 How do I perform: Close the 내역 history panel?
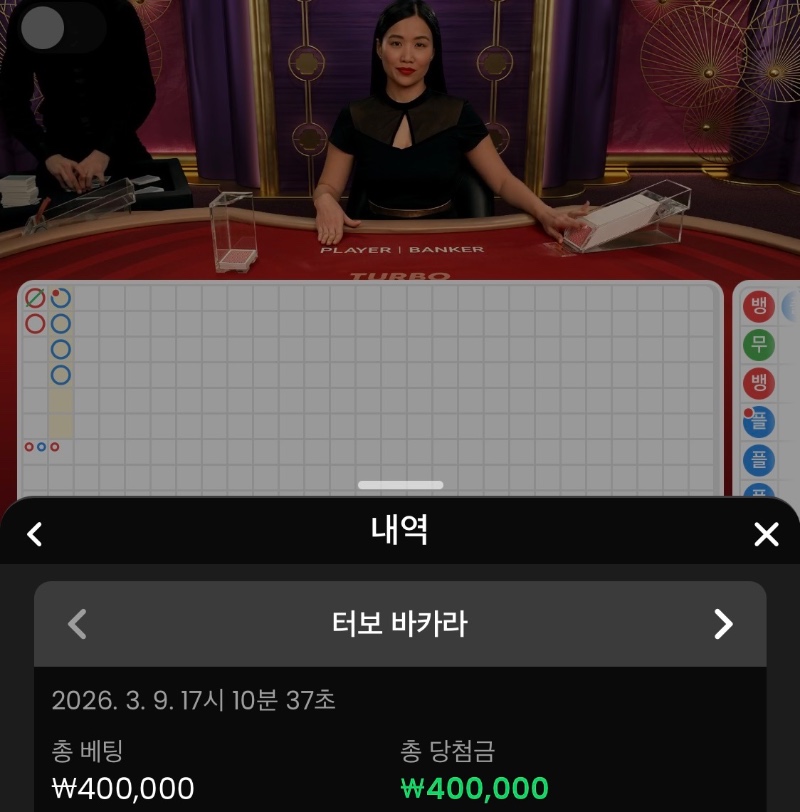[765, 534]
